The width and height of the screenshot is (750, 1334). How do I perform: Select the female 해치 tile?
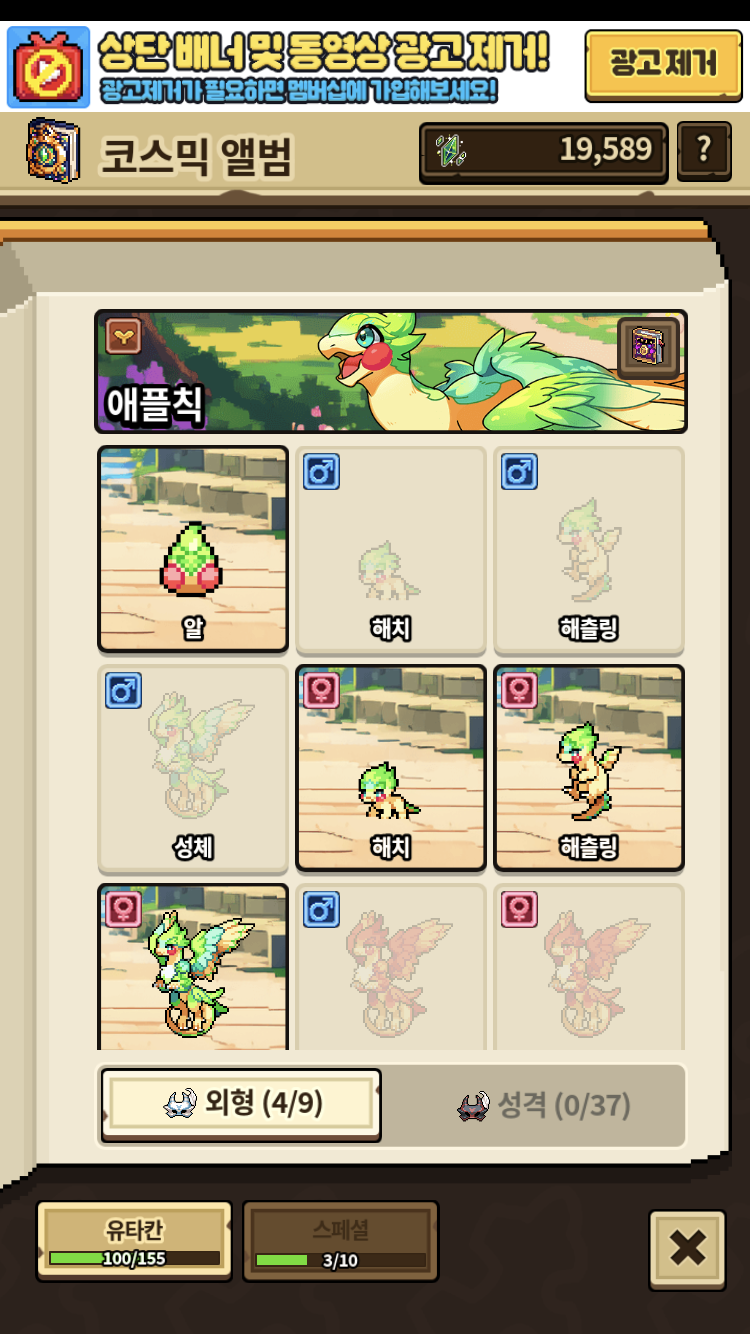click(x=391, y=767)
